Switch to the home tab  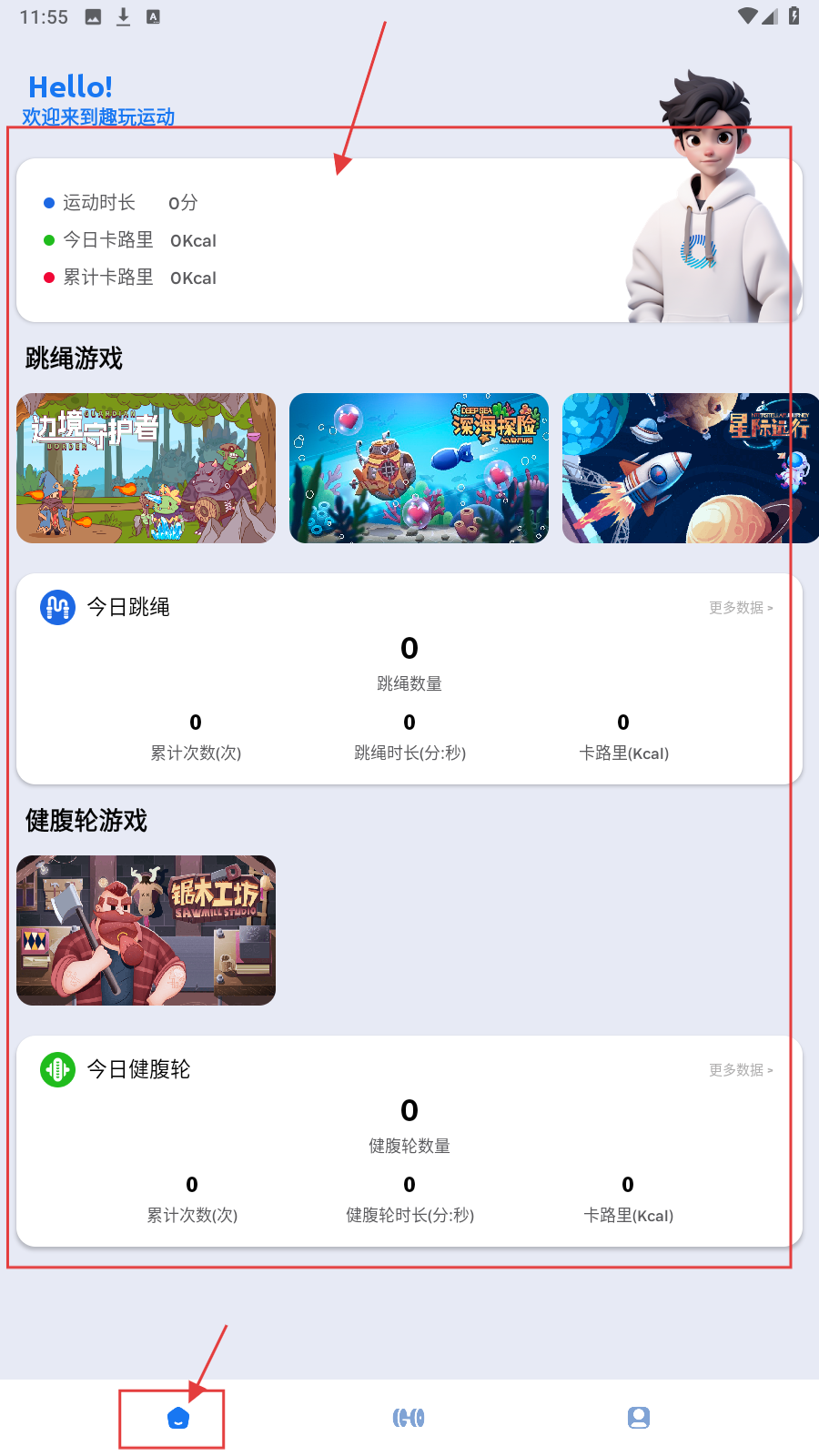178,1418
